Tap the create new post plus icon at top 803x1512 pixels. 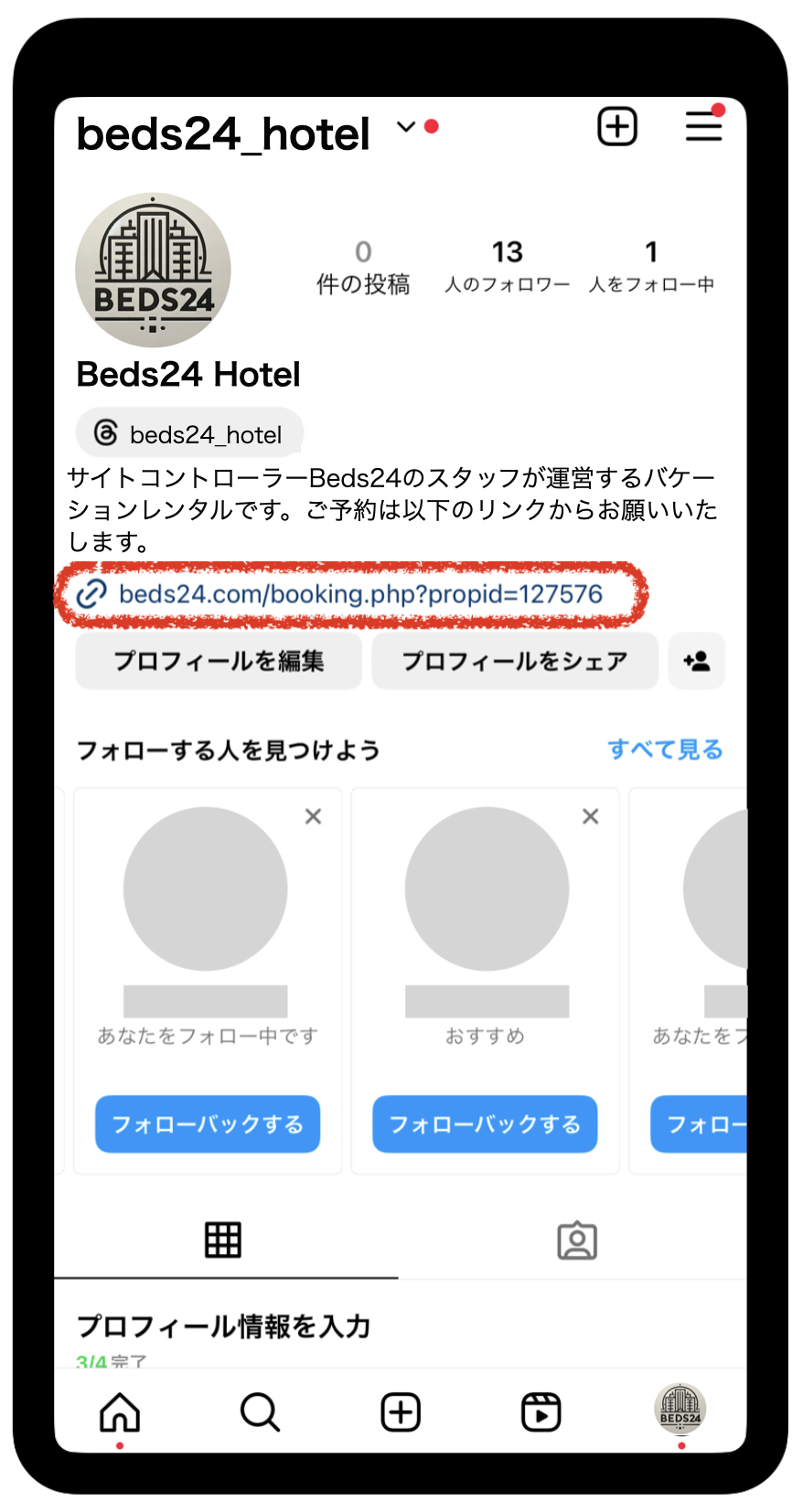(x=617, y=126)
